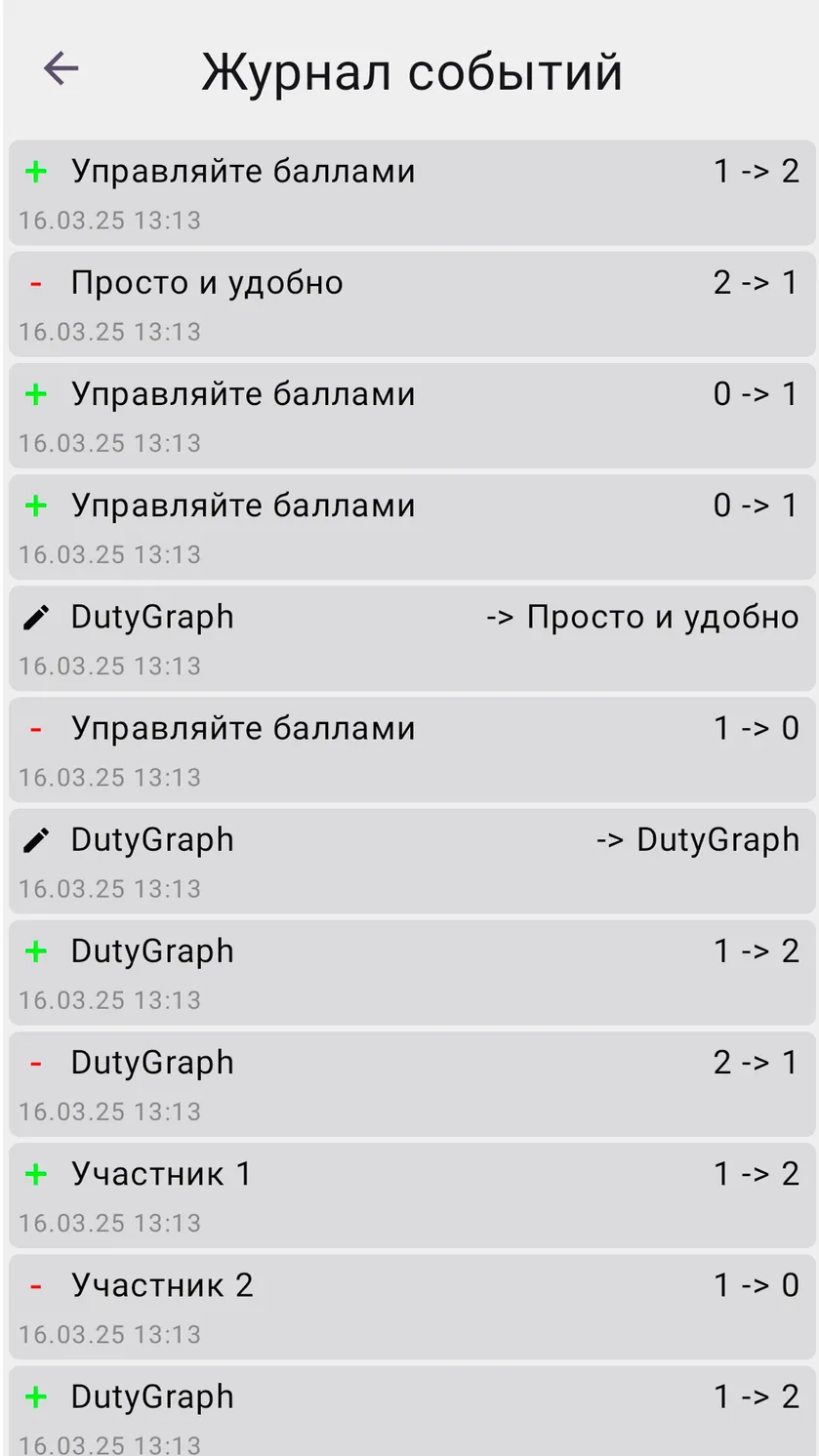Select the Управляйте баллами 1 -> 2 entry
The height and width of the screenshot is (1456, 819).
tap(412, 192)
